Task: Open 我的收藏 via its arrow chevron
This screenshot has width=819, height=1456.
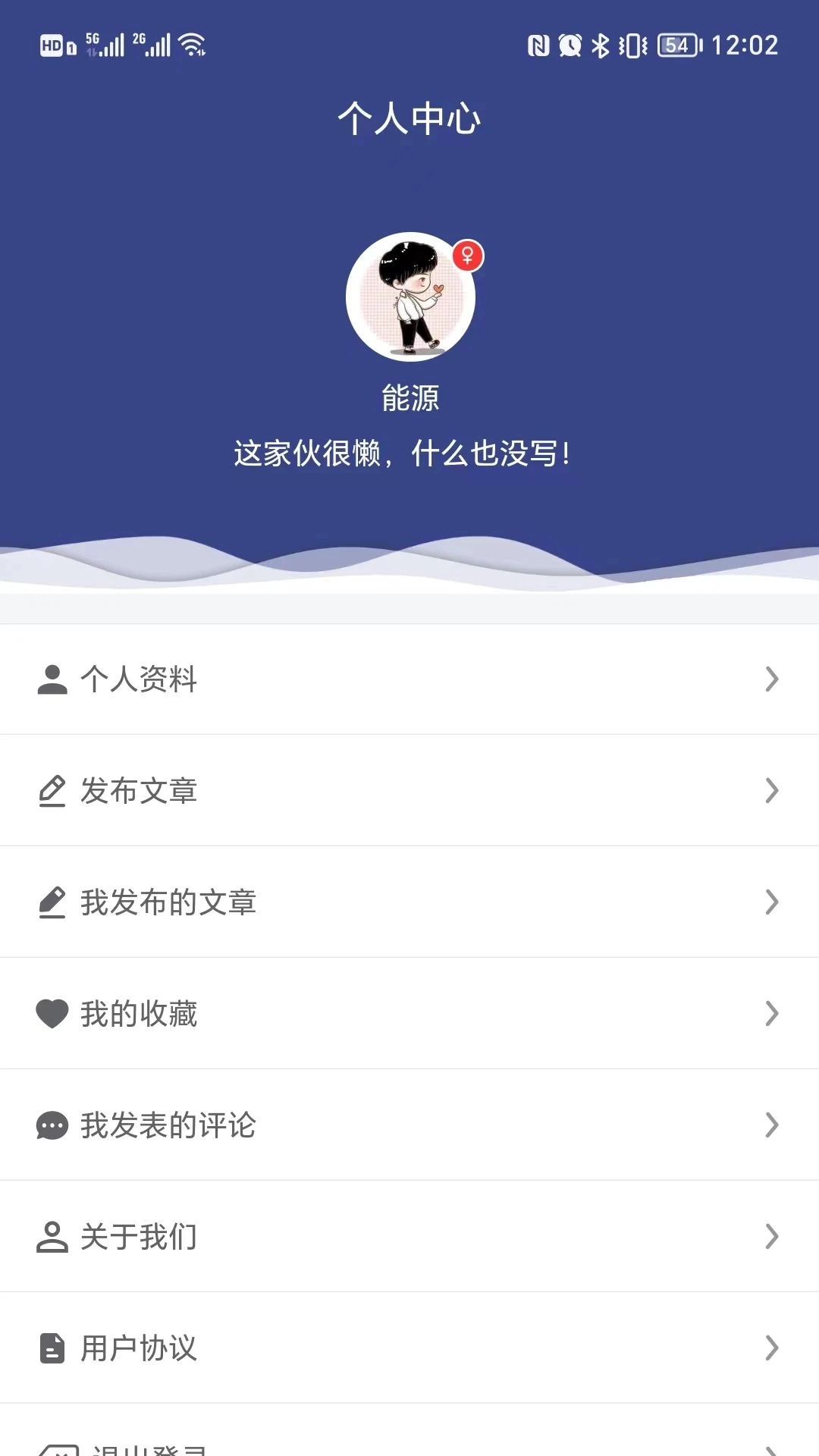Action: (x=772, y=1013)
